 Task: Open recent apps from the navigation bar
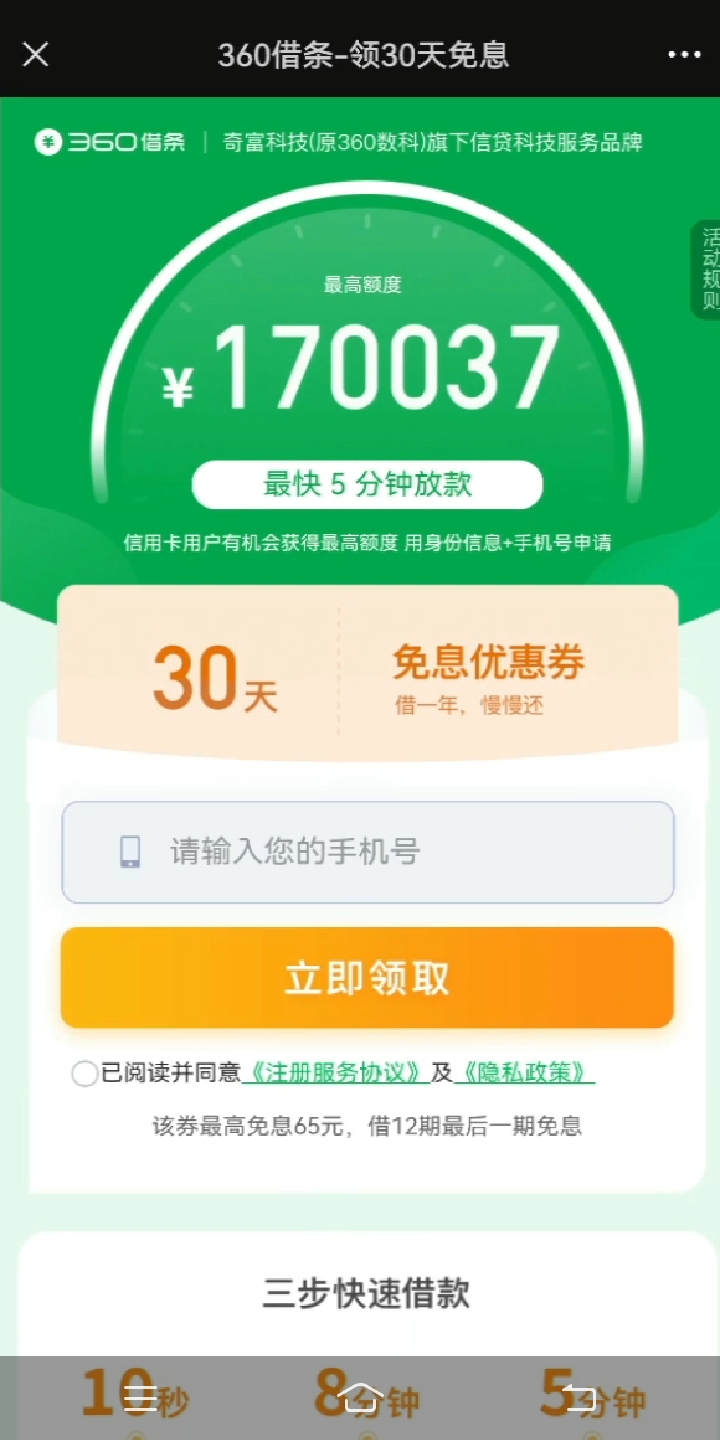click(140, 1397)
